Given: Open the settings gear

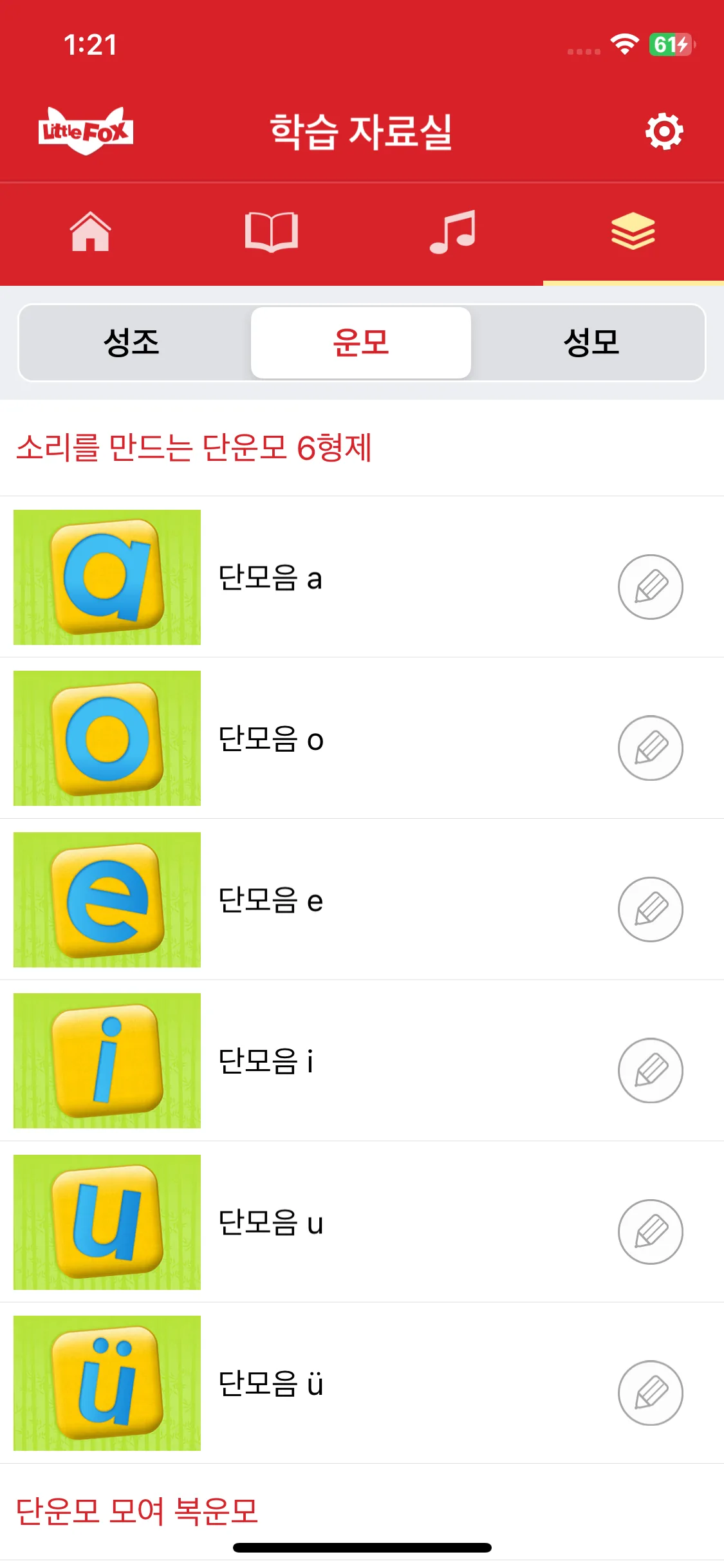Looking at the screenshot, I should pyautogui.click(x=664, y=132).
